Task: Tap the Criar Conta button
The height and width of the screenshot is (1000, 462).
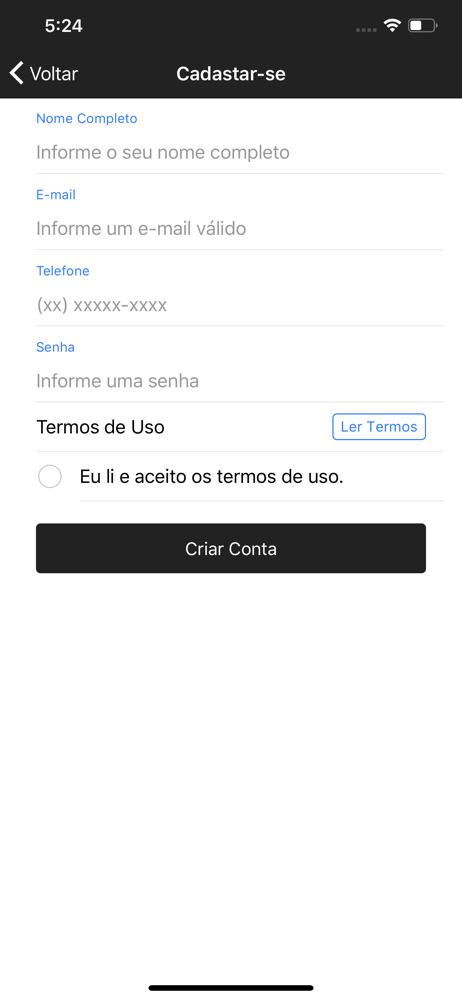Action: 231,548
